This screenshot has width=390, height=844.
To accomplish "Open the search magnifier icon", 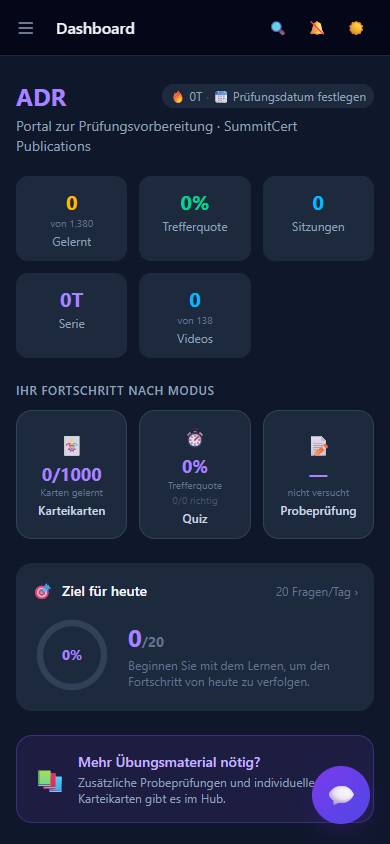I will [278, 28].
